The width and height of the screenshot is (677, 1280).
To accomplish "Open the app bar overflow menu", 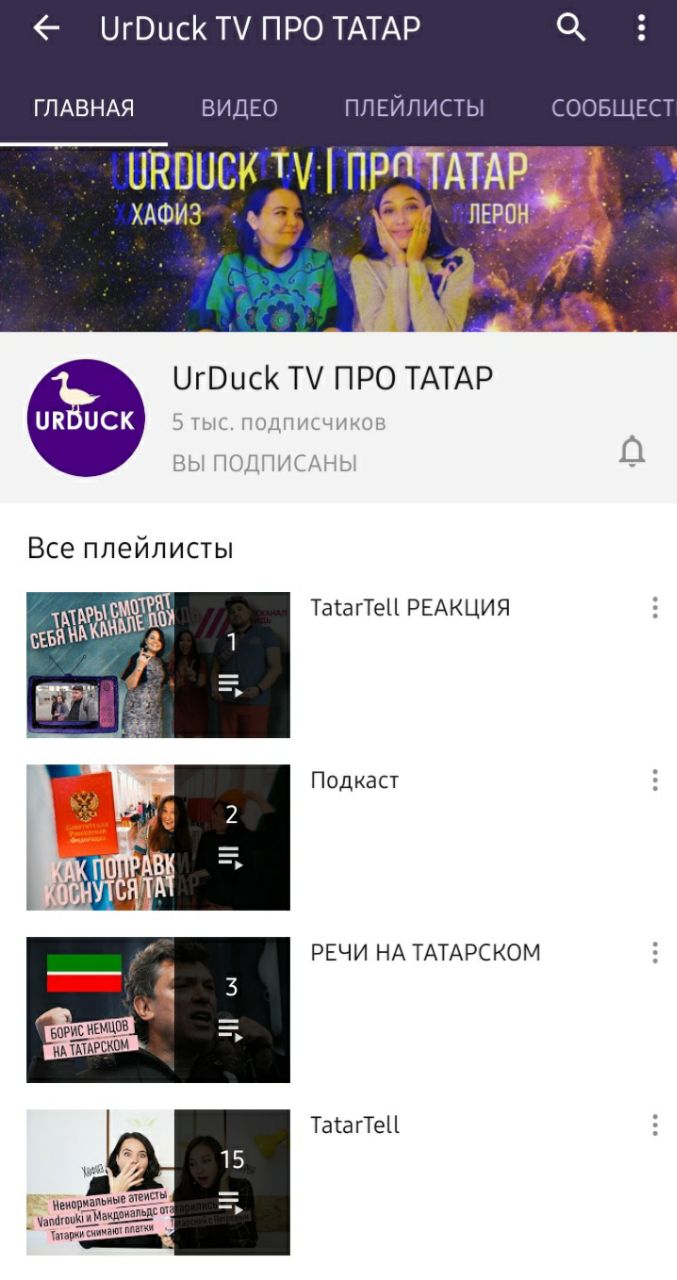I will click(x=642, y=29).
